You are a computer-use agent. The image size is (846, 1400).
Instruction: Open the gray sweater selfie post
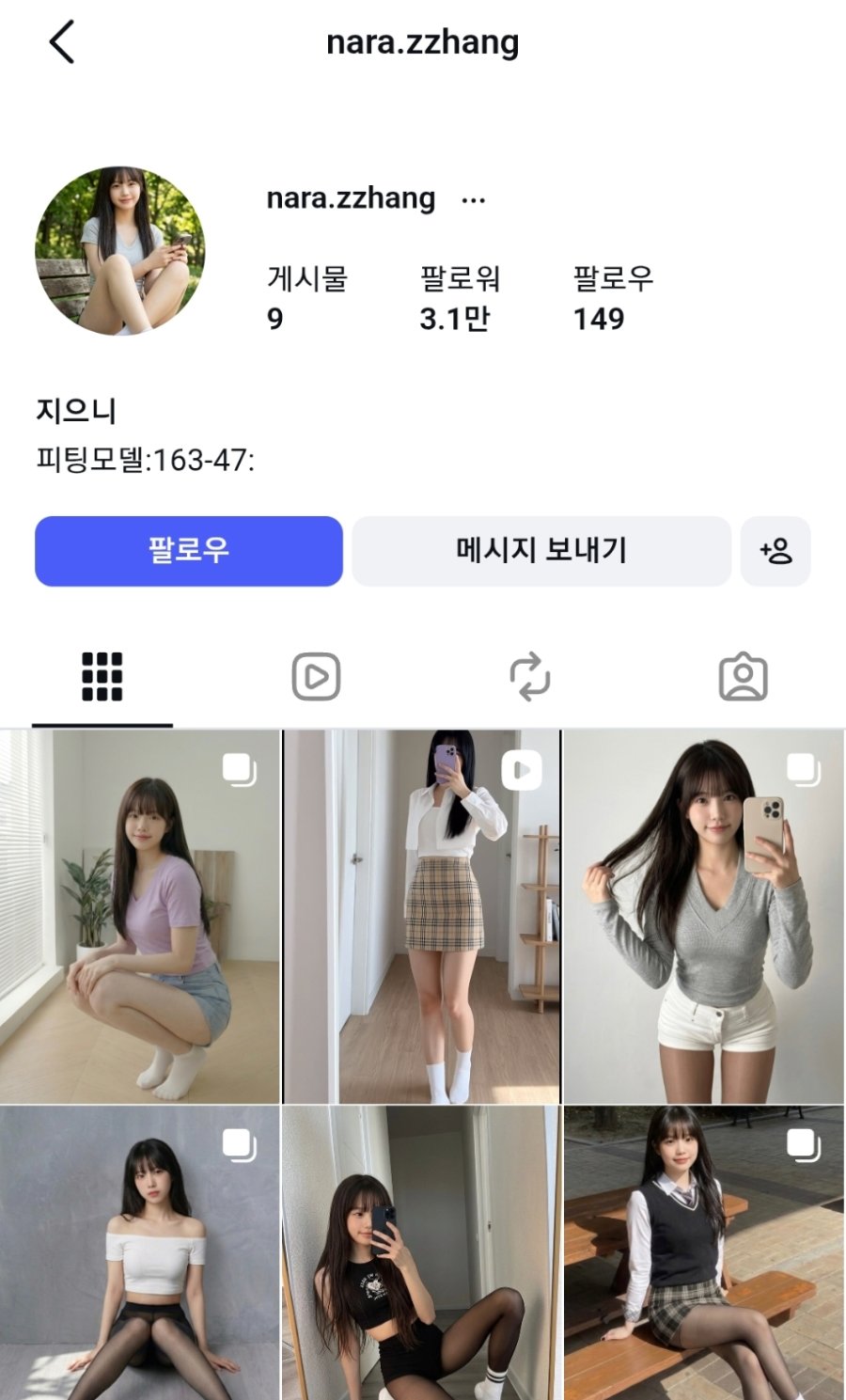pyautogui.click(x=704, y=917)
